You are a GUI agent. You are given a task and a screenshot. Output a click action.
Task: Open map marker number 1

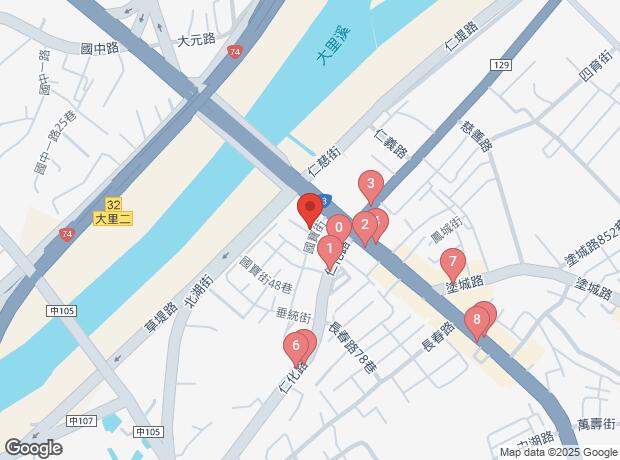(331, 245)
